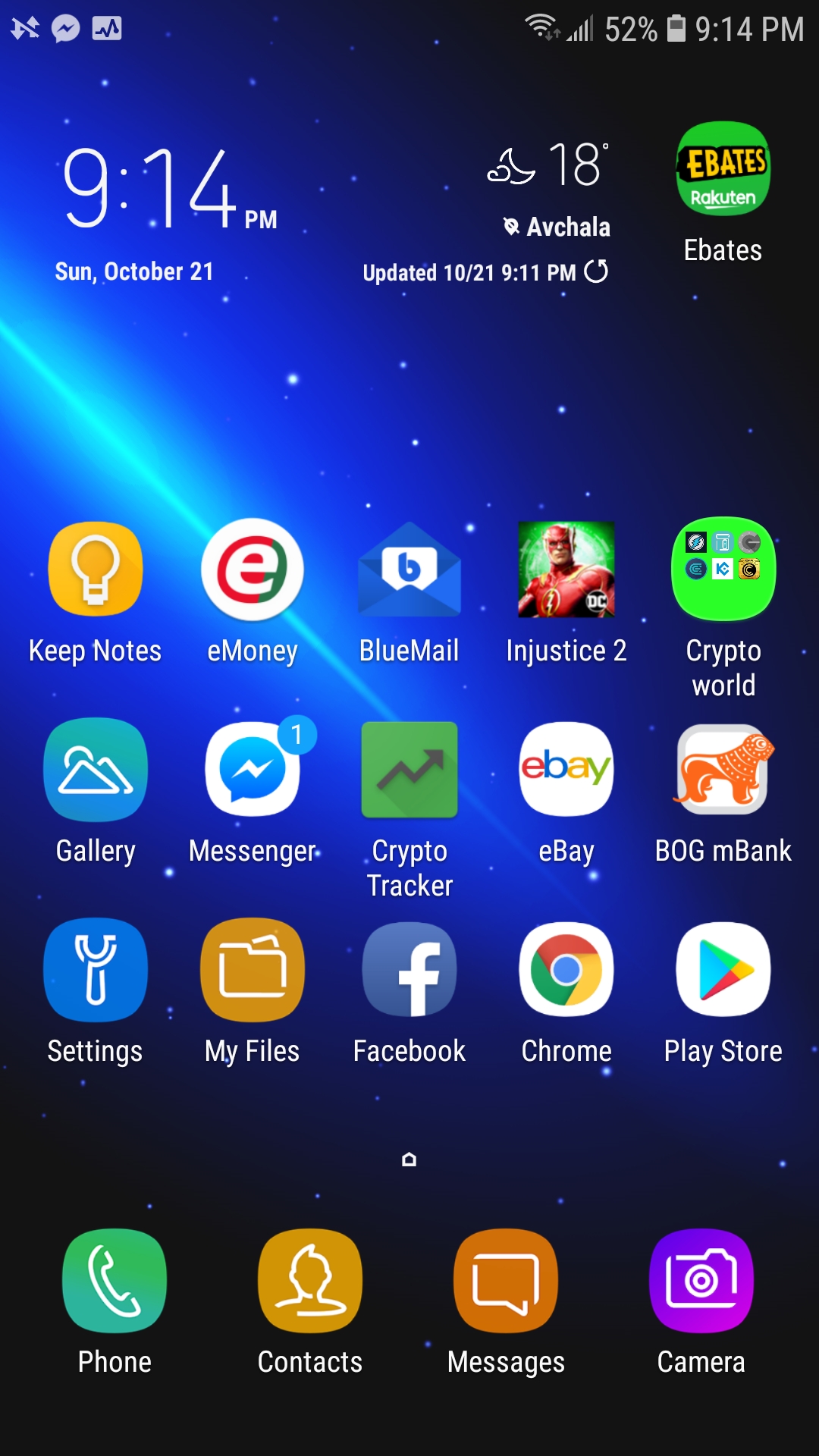Open BlueMail email app
The width and height of the screenshot is (819, 1456).
click(409, 570)
